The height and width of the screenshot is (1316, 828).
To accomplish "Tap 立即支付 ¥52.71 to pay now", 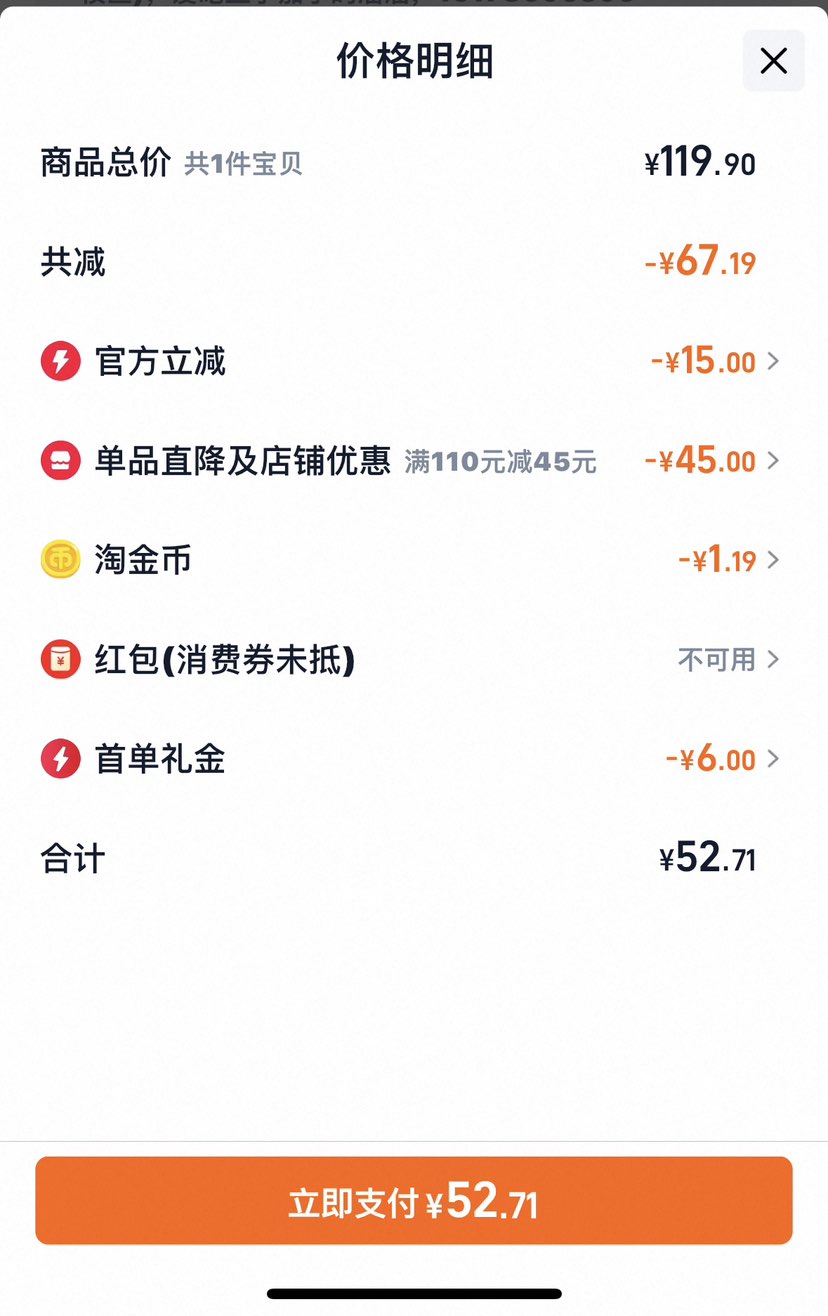I will [414, 1201].
